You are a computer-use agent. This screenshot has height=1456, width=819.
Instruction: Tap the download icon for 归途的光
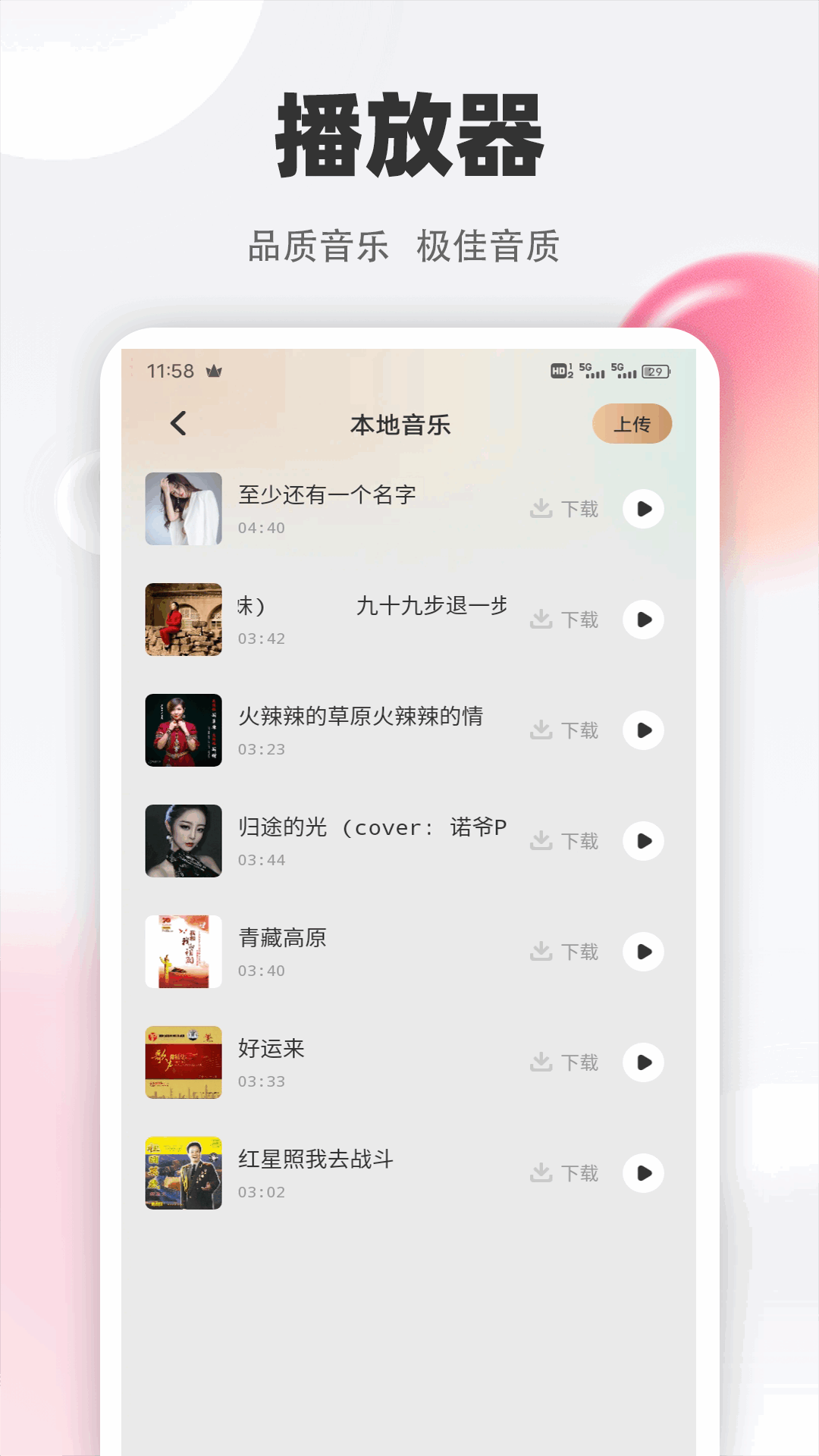pyautogui.click(x=540, y=841)
